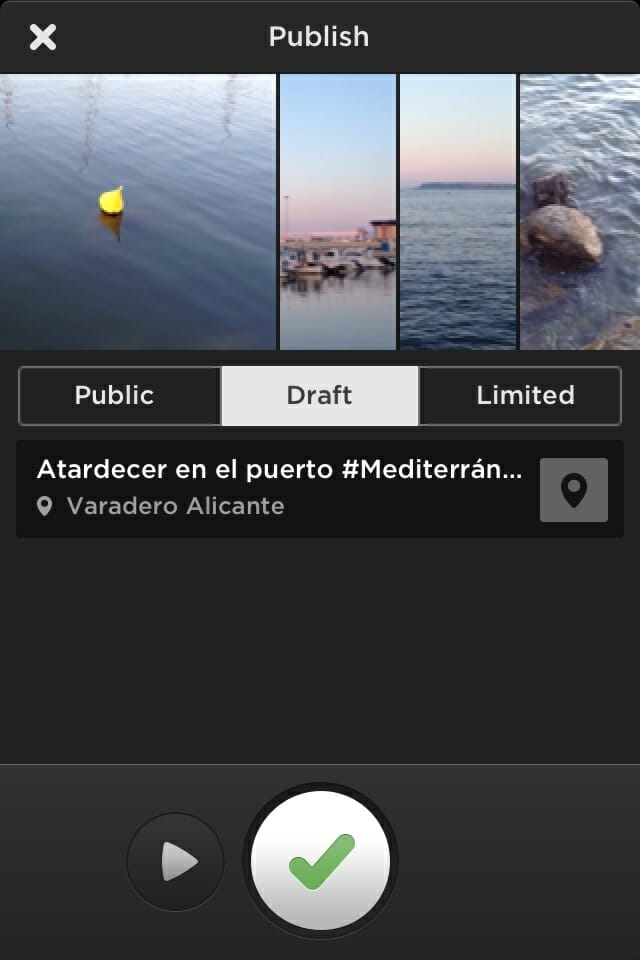Confirm publishing with the green checkmark
The image size is (640, 960).
321,861
